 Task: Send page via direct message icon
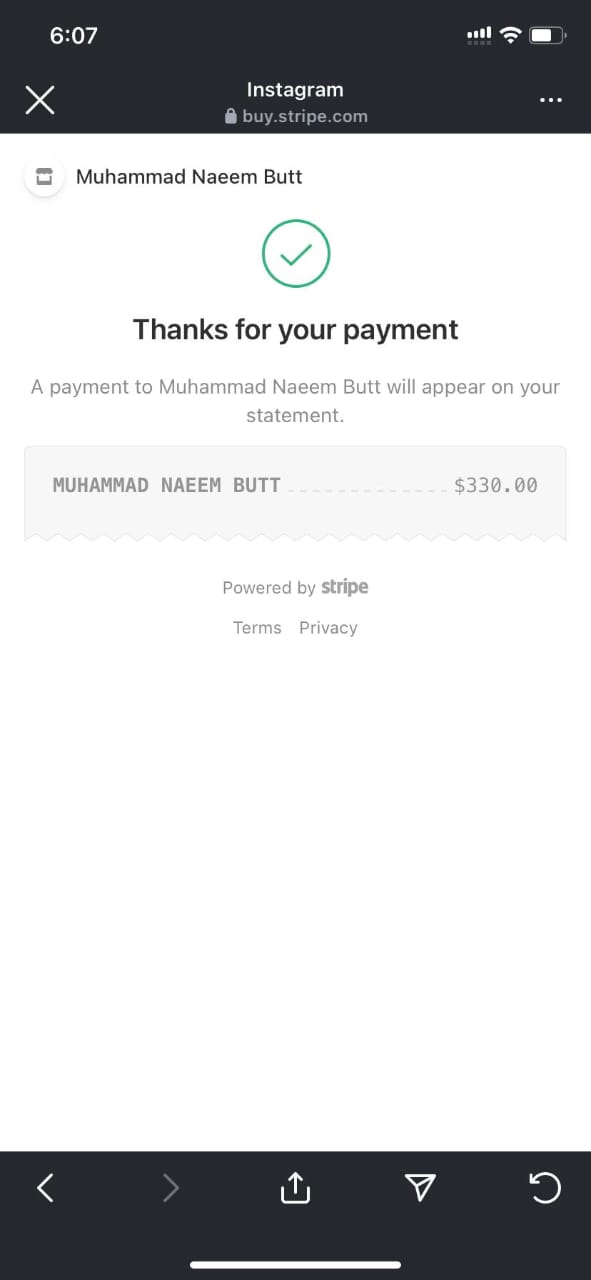pos(421,1187)
